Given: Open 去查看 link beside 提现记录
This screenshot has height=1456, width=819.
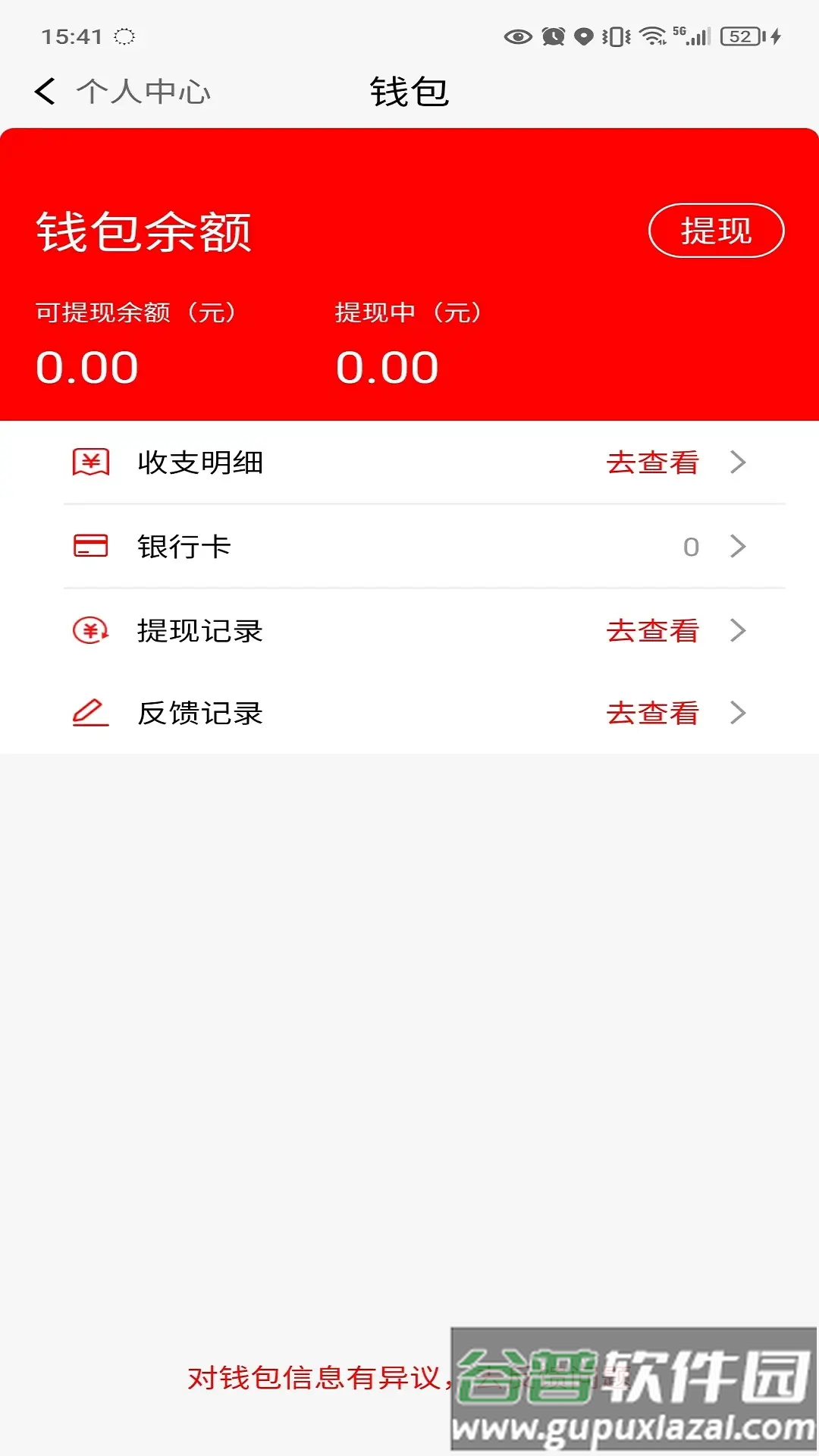Looking at the screenshot, I should pyautogui.click(x=653, y=630).
